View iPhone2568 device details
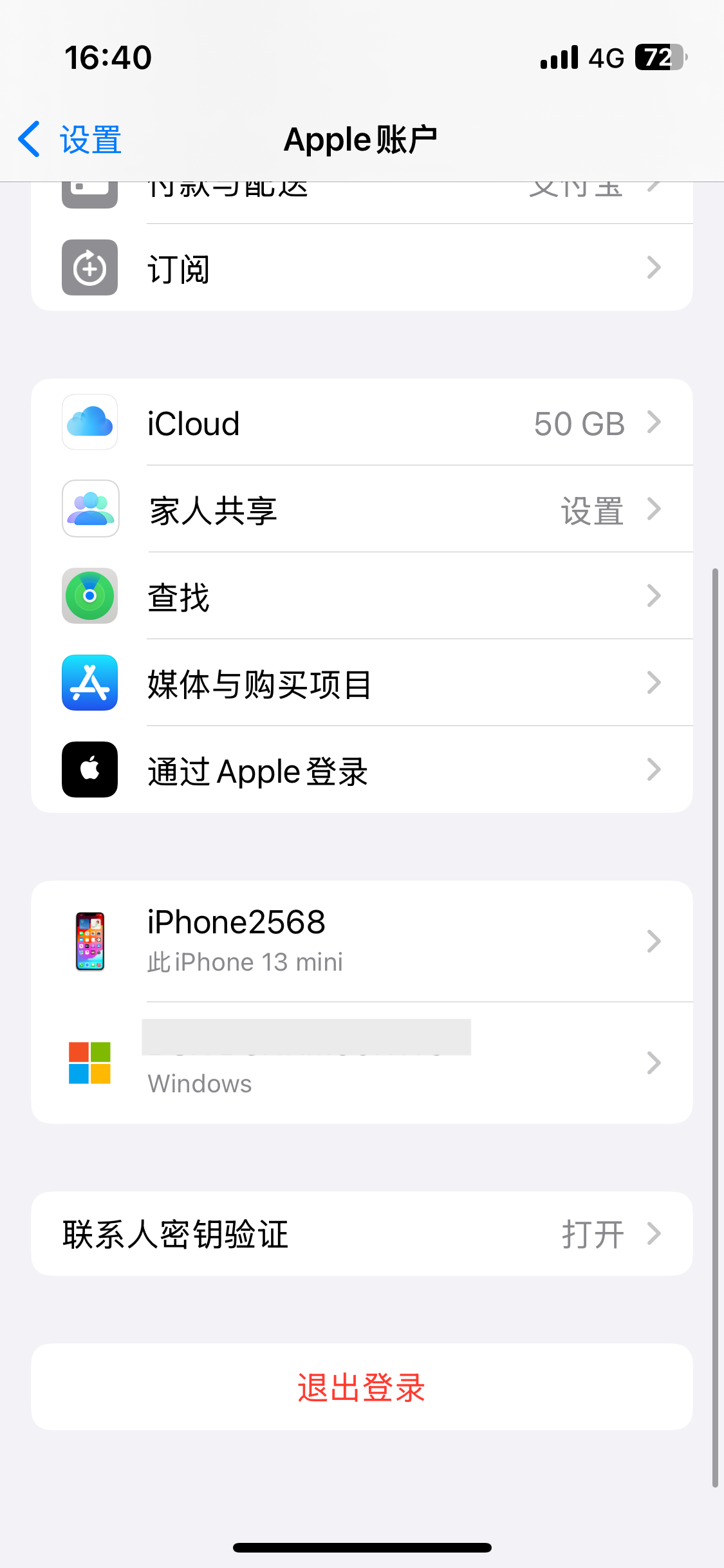724x1568 pixels. (x=362, y=941)
